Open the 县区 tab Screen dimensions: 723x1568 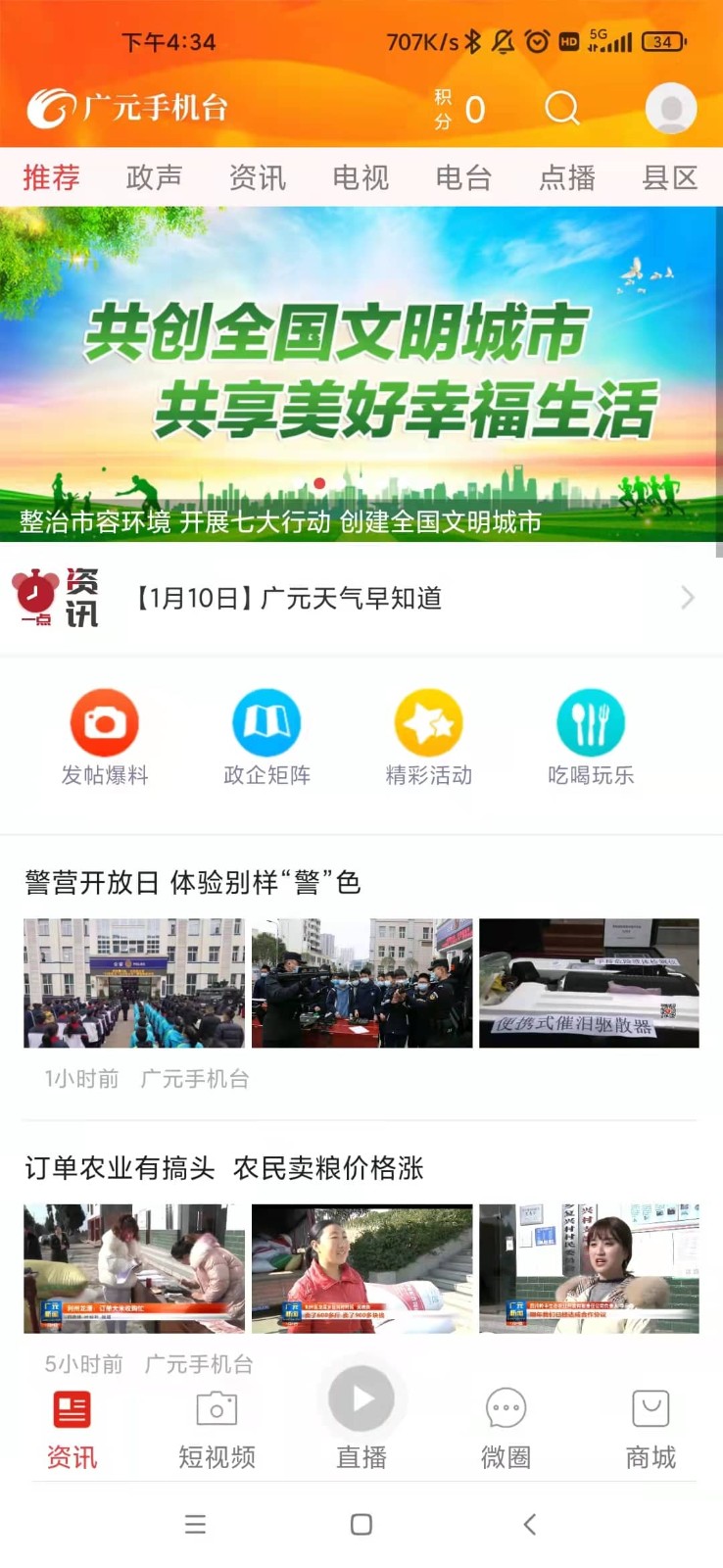click(670, 177)
